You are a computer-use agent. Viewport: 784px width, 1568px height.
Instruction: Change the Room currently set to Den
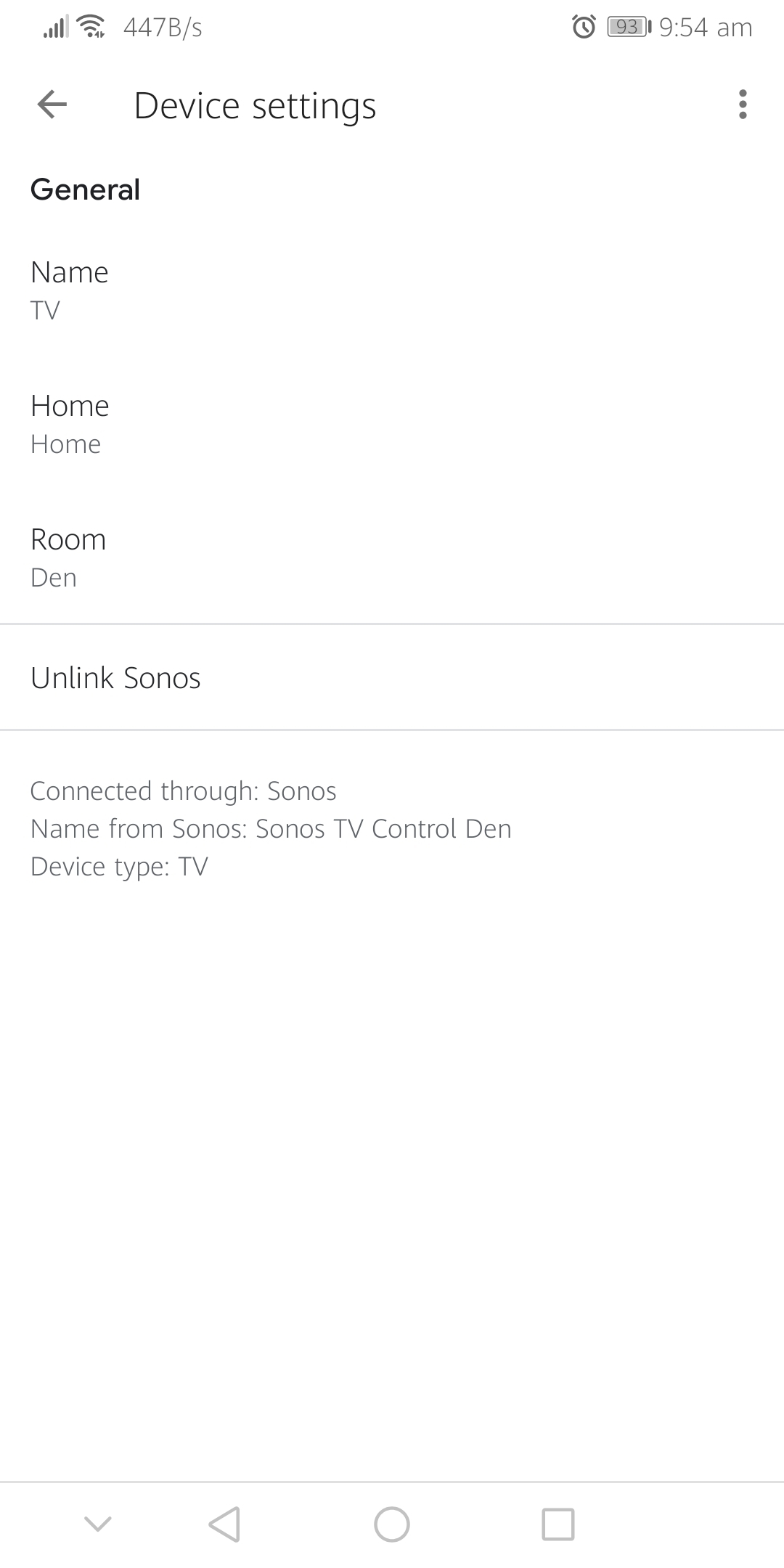pos(392,558)
